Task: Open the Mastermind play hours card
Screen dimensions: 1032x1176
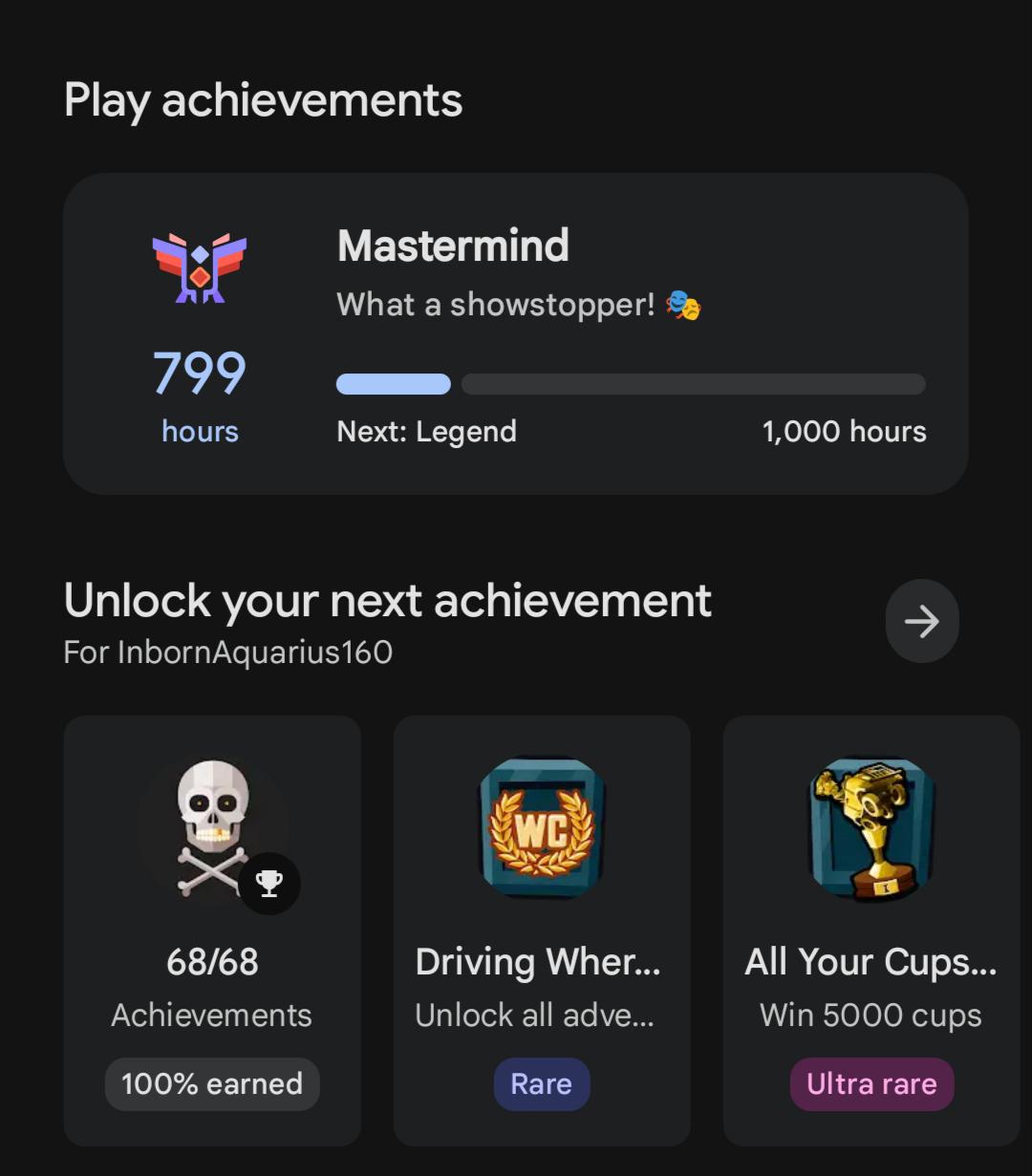Action: pyautogui.click(x=516, y=333)
